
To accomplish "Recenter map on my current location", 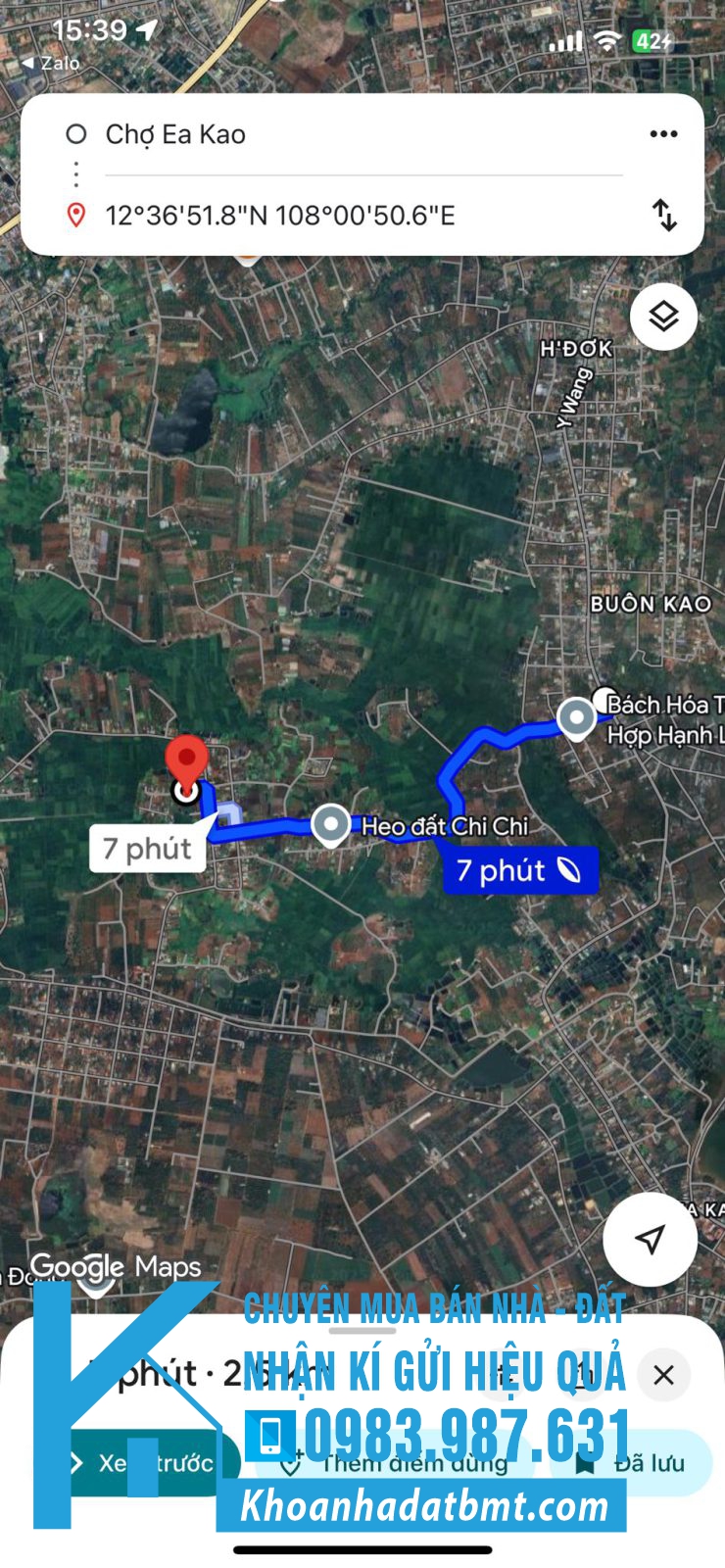I will click(650, 1240).
